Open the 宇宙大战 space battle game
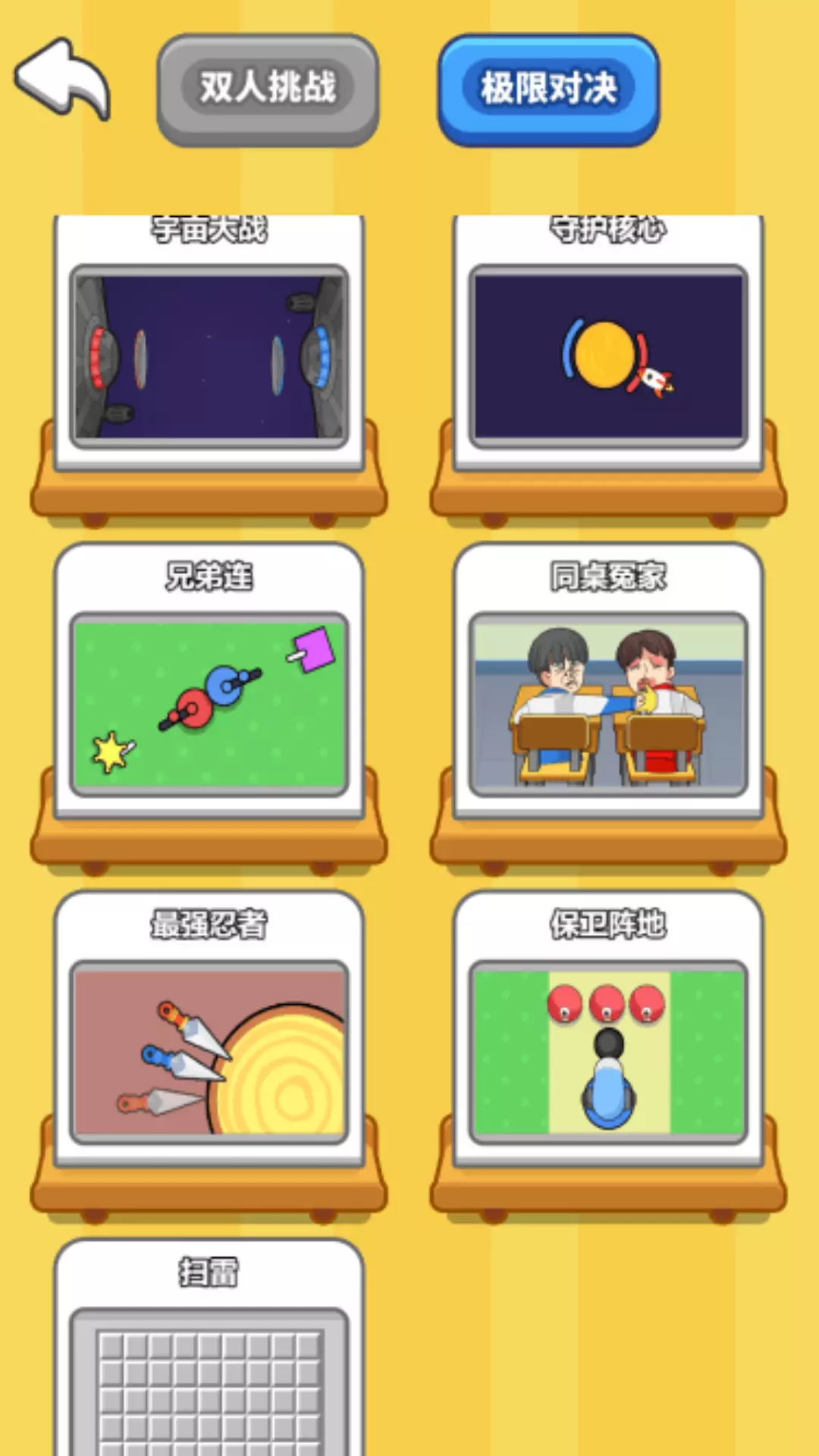The width and height of the screenshot is (819, 1456). tap(209, 343)
